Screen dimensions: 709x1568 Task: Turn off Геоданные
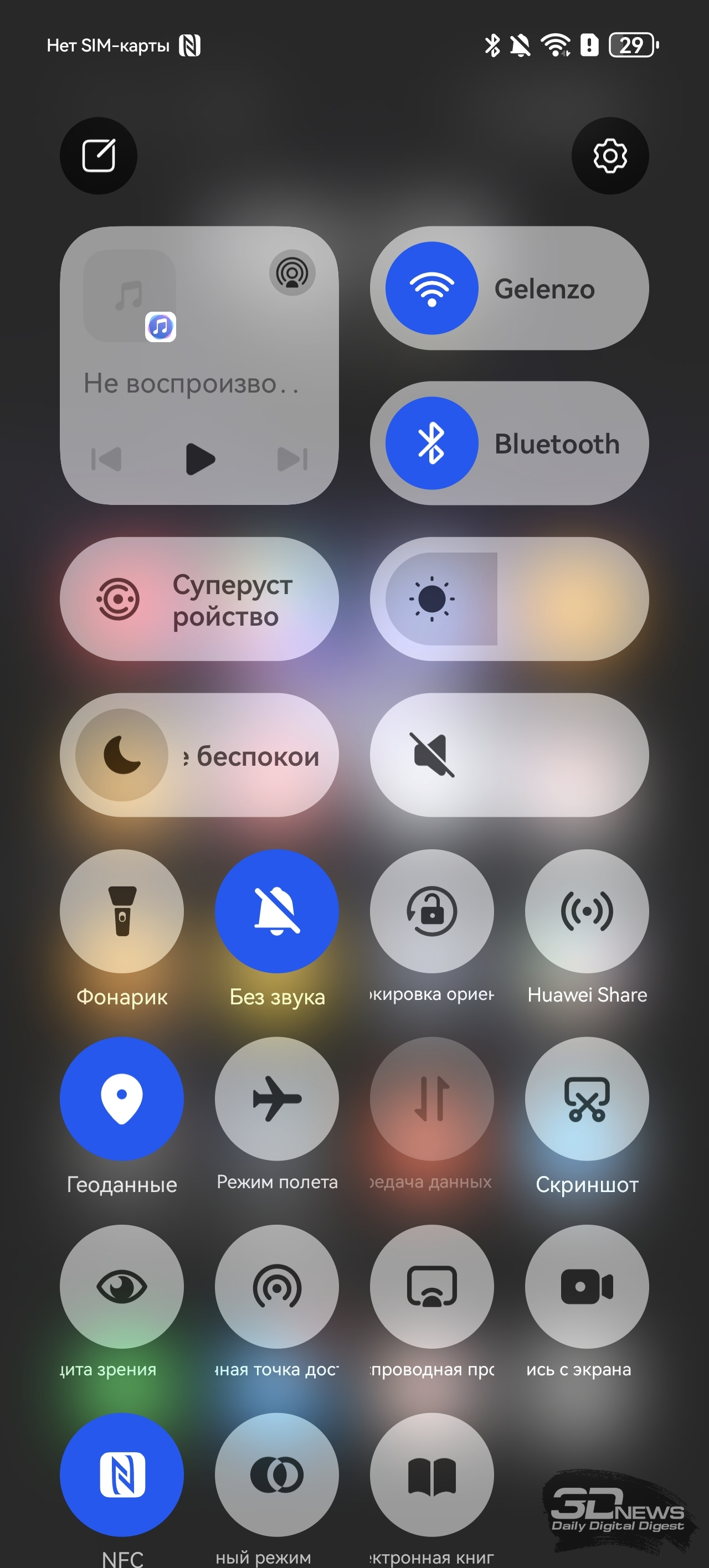point(122,1098)
